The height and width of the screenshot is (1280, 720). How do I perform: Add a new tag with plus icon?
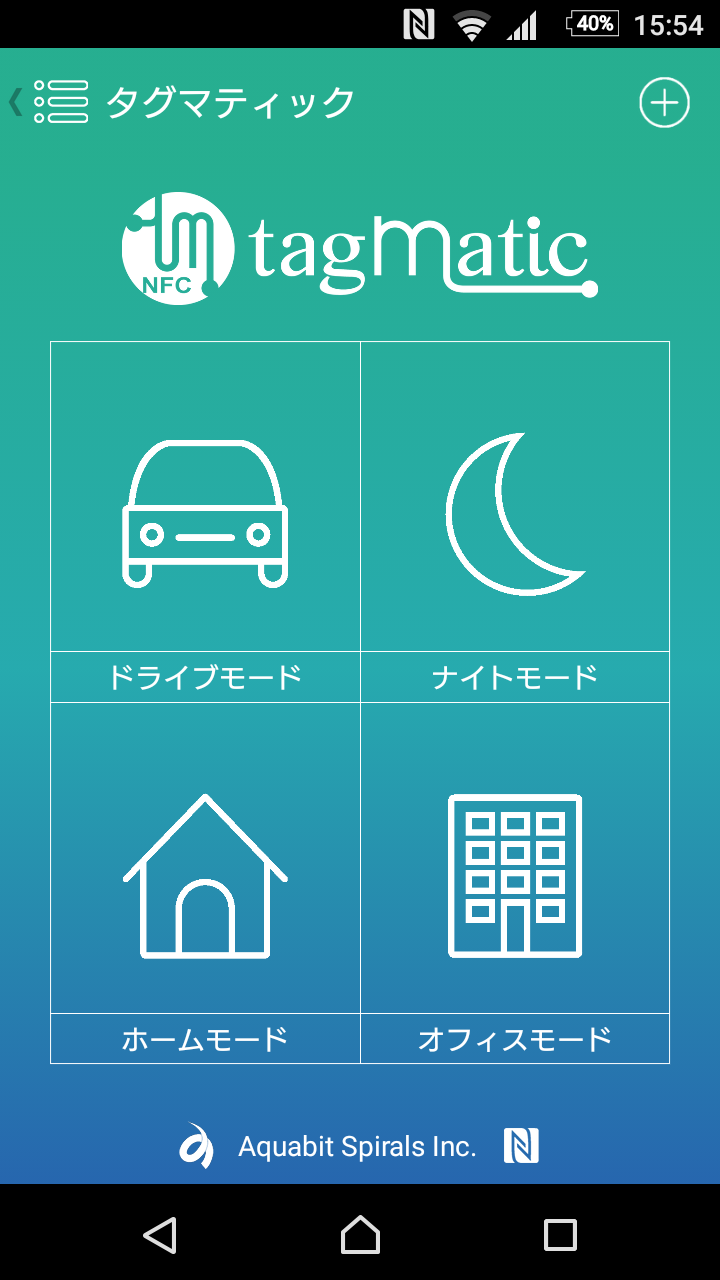pos(664,102)
